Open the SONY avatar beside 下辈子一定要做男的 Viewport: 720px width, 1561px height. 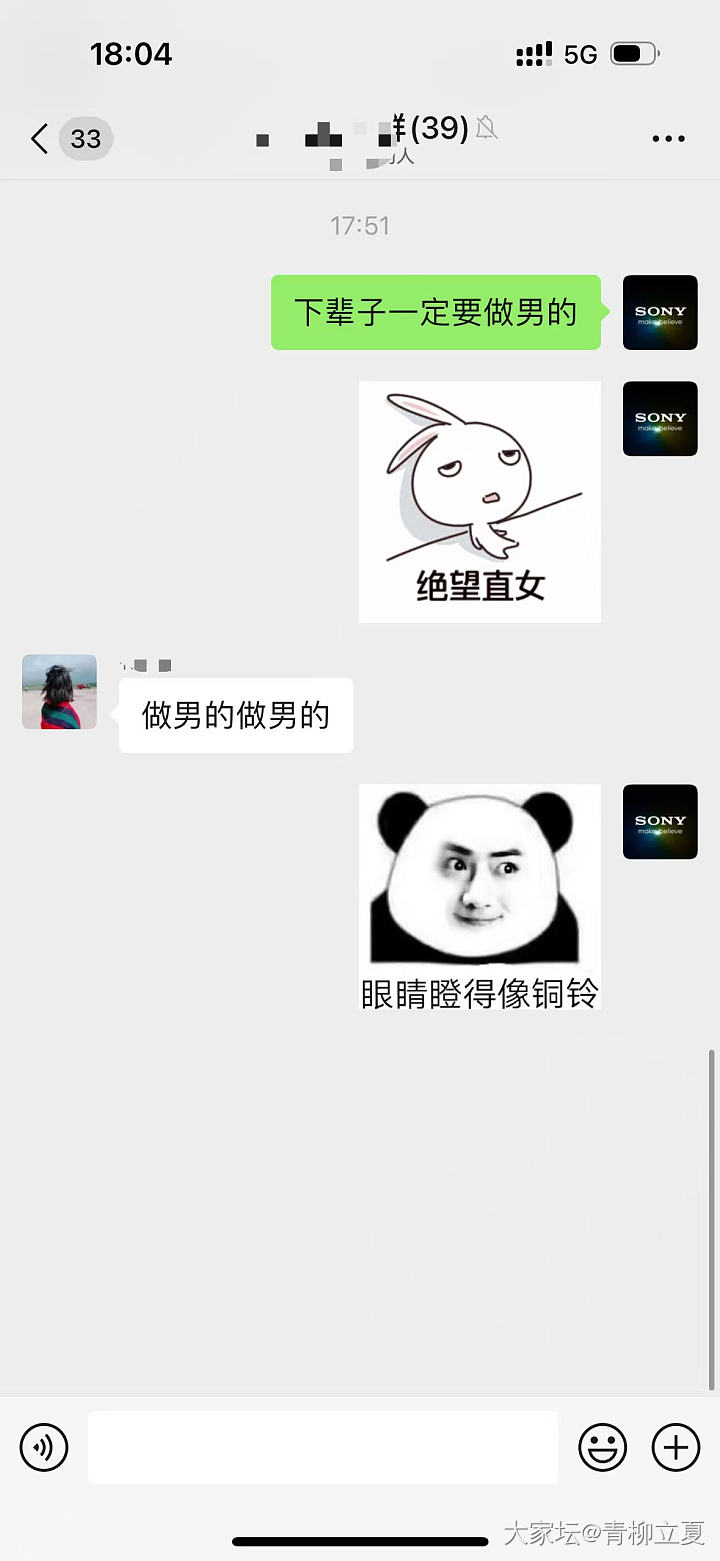pos(660,313)
